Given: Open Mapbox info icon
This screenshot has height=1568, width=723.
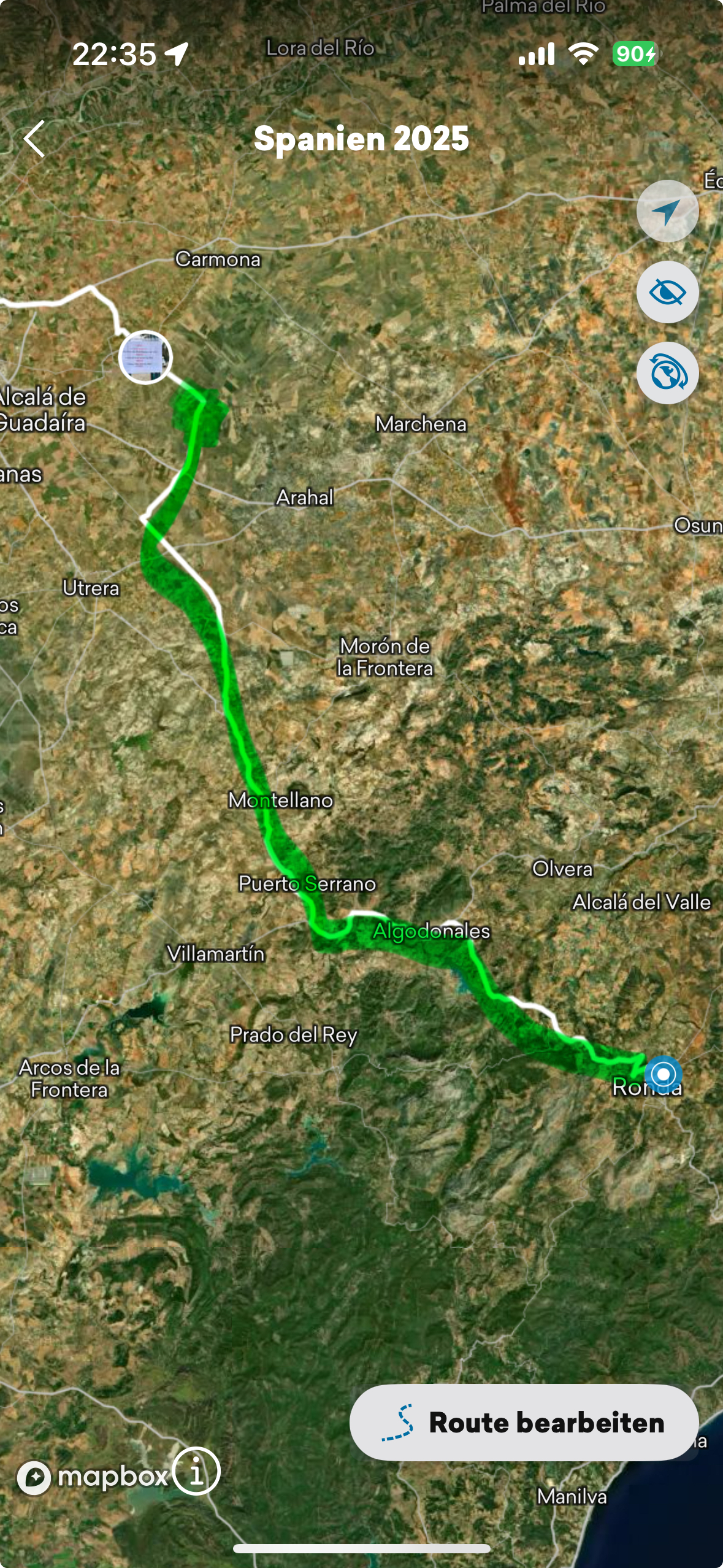Looking at the screenshot, I should [196, 1471].
